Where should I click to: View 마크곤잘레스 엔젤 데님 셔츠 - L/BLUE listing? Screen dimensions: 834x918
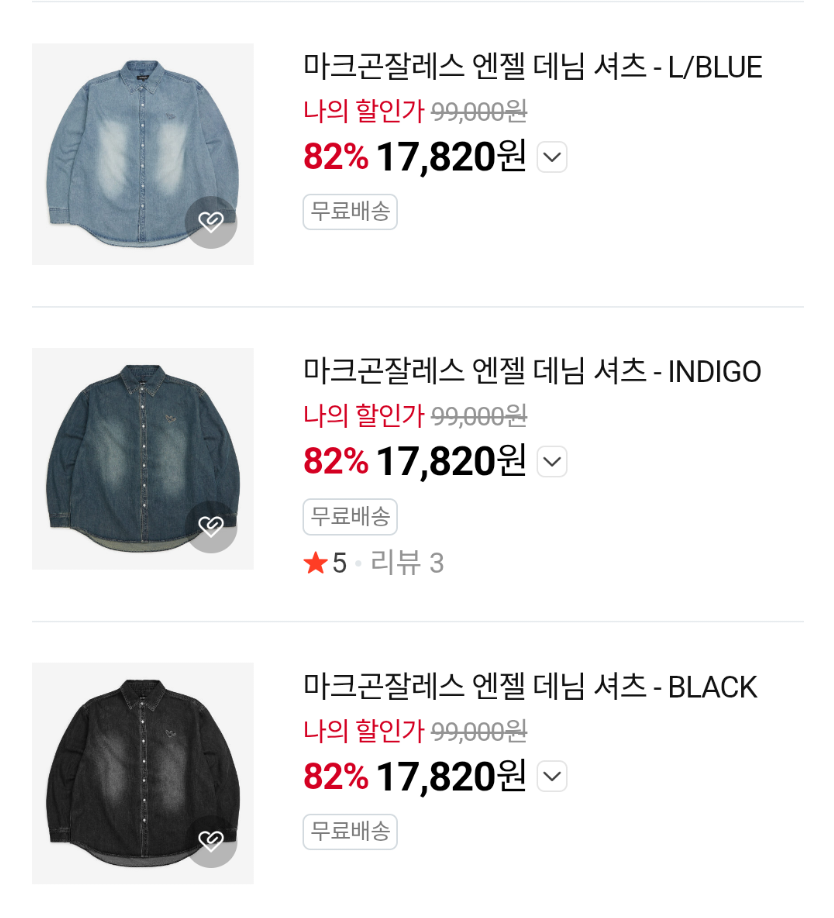point(532,67)
